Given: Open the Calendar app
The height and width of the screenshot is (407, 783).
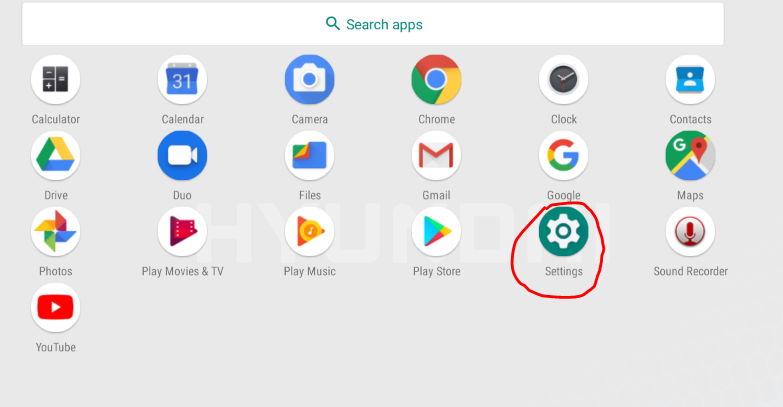Looking at the screenshot, I should 182,80.
